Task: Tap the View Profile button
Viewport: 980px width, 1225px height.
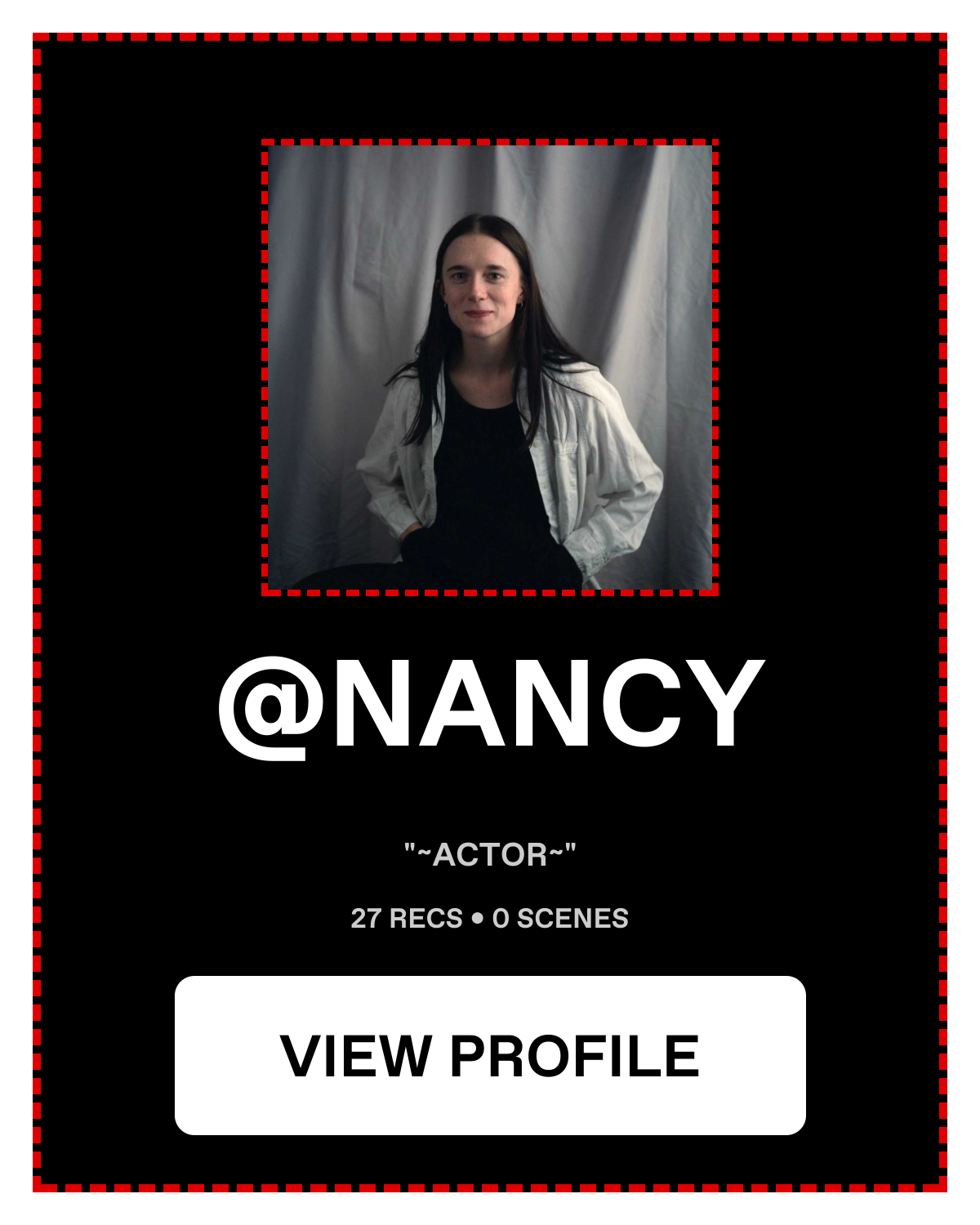Action: pyautogui.click(x=490, y=1055)
